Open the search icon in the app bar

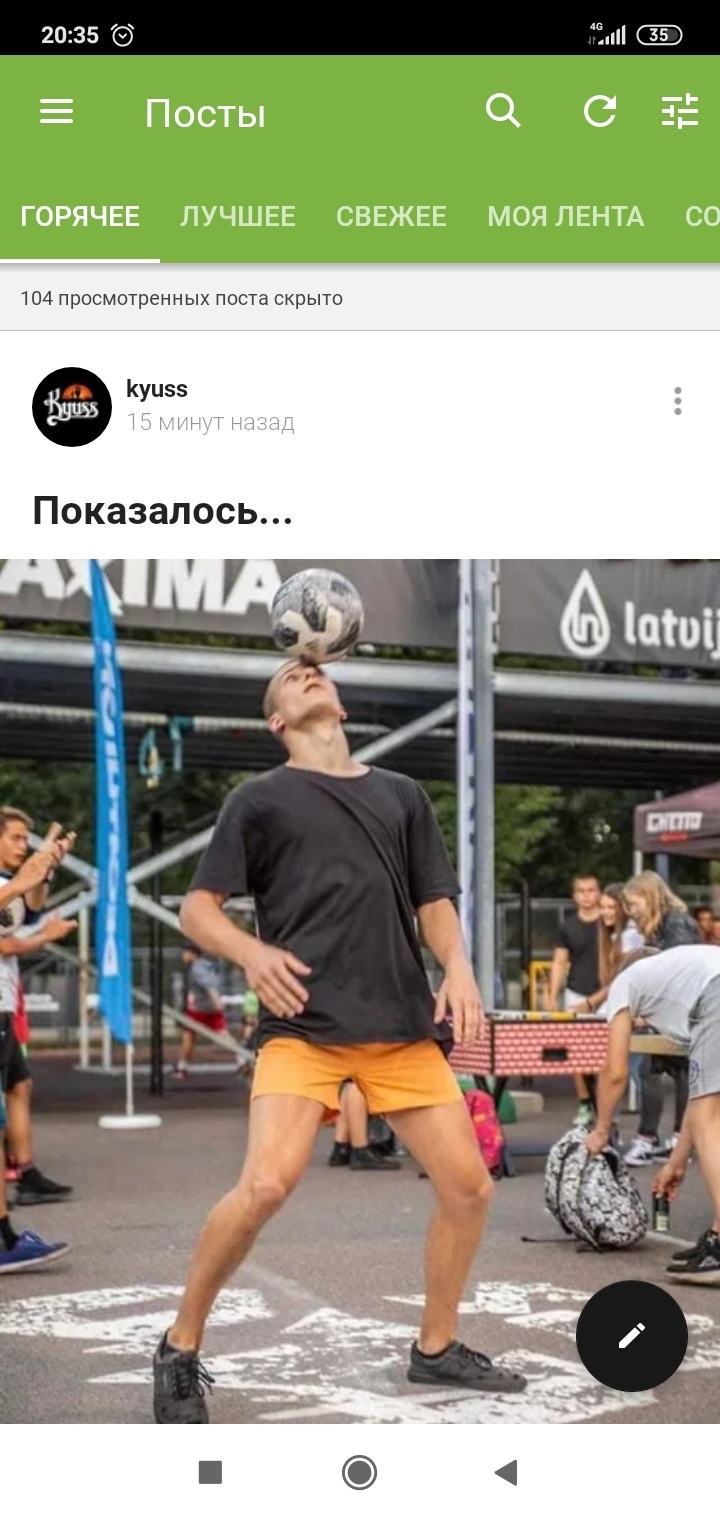[503, 111]
